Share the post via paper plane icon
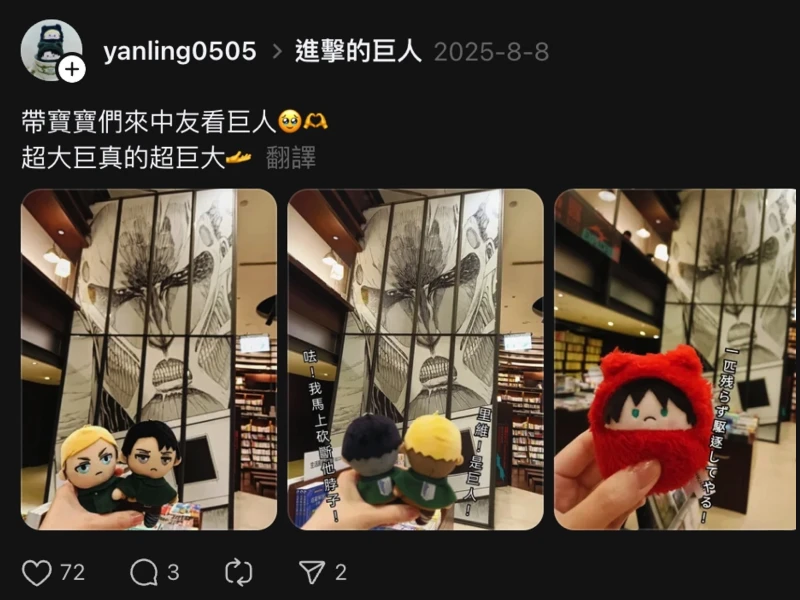This screenshot has width=800, height=600. click(x=312, y=572)
